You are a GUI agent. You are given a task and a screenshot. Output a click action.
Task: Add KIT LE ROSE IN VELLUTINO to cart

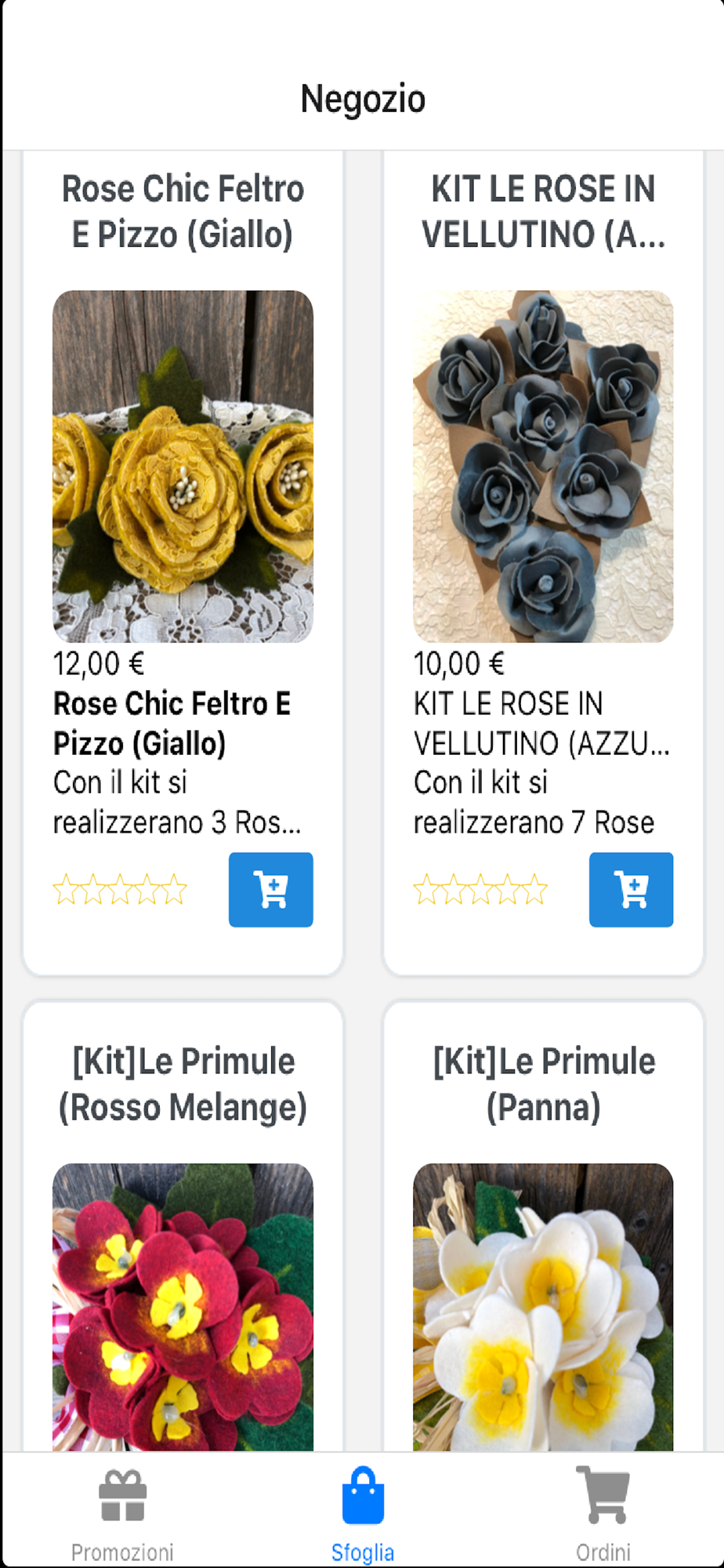point(631,889)
